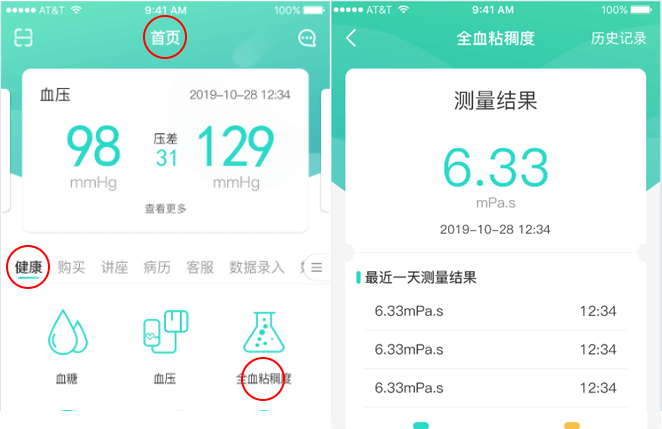Switch to the 购买 tab
This screenshot has width=662, height=429.
[71, 267]
